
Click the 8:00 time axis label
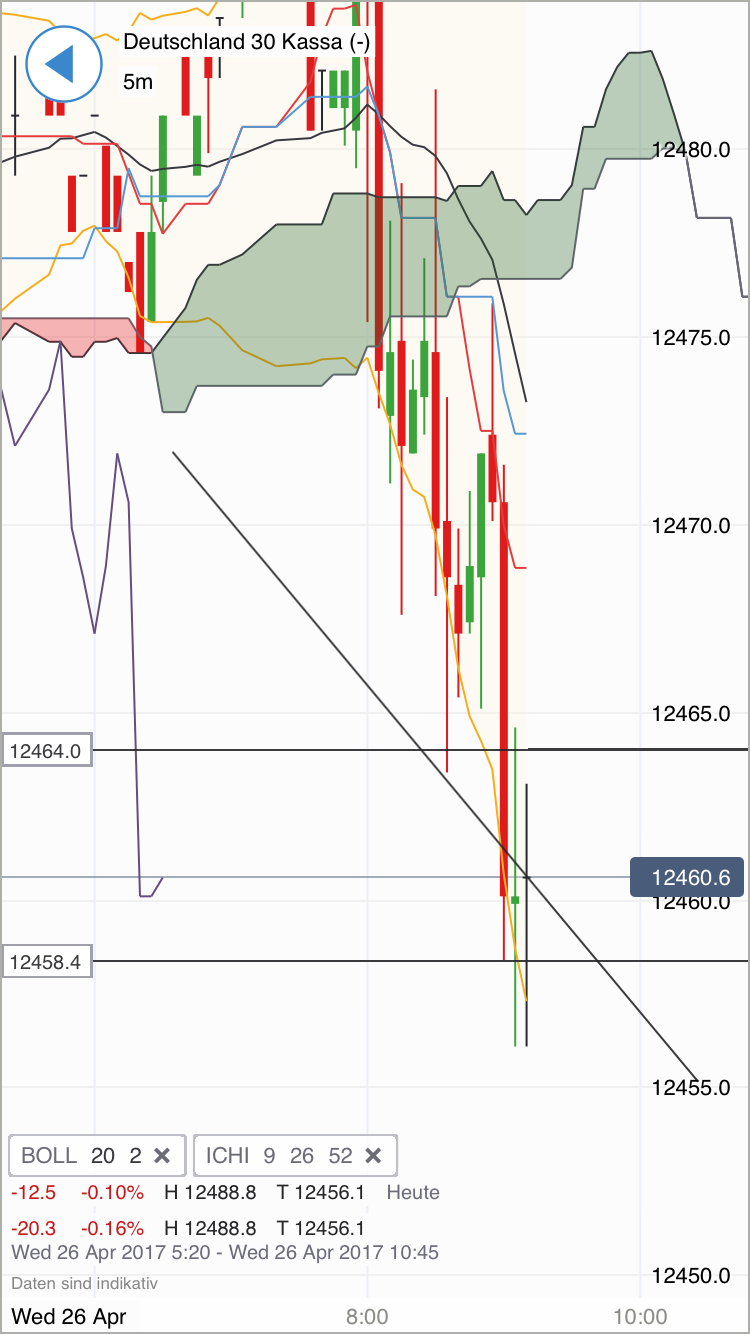(x=367, y=1317)
